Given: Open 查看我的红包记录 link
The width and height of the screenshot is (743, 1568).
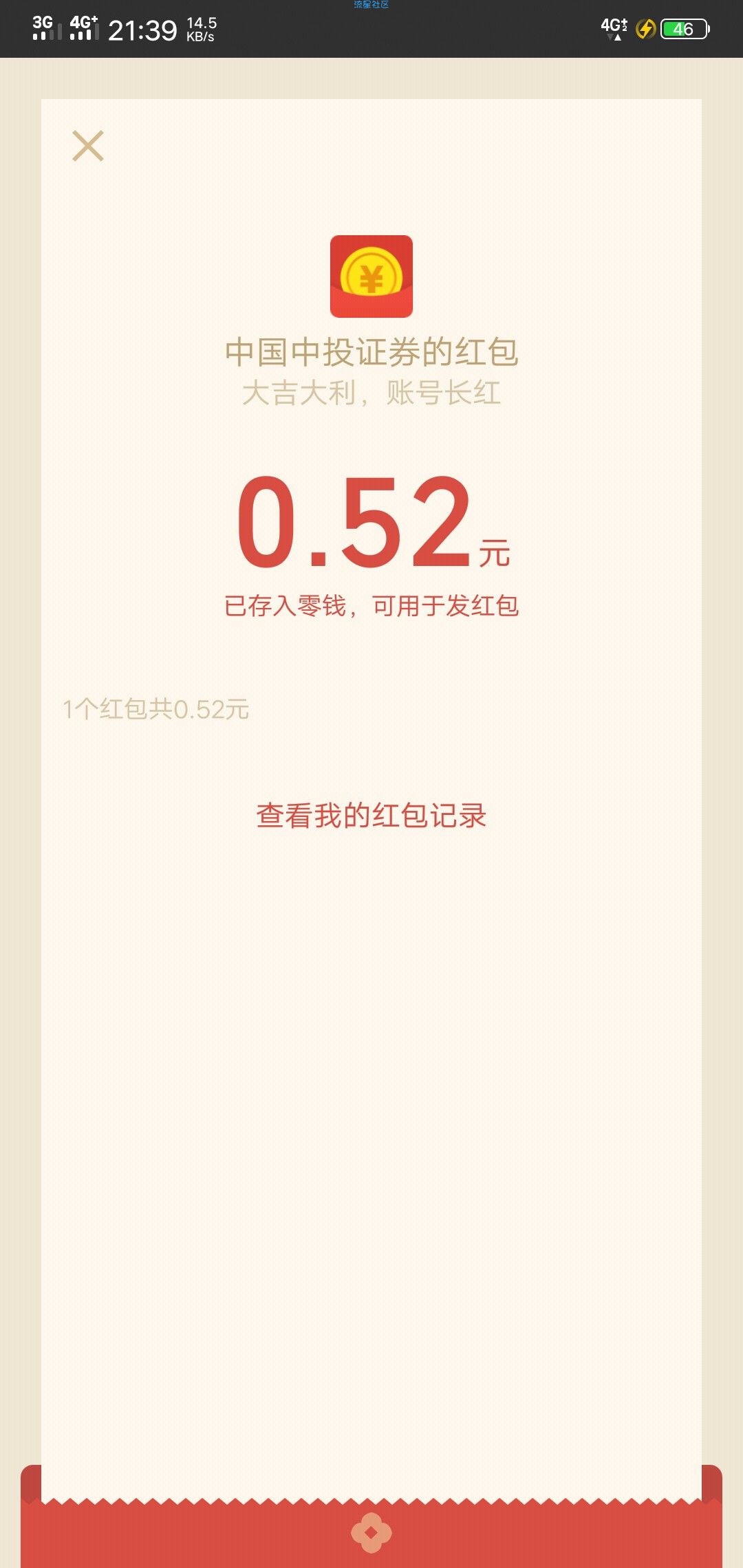Looking at the screenshot, I should click(371, 816).
